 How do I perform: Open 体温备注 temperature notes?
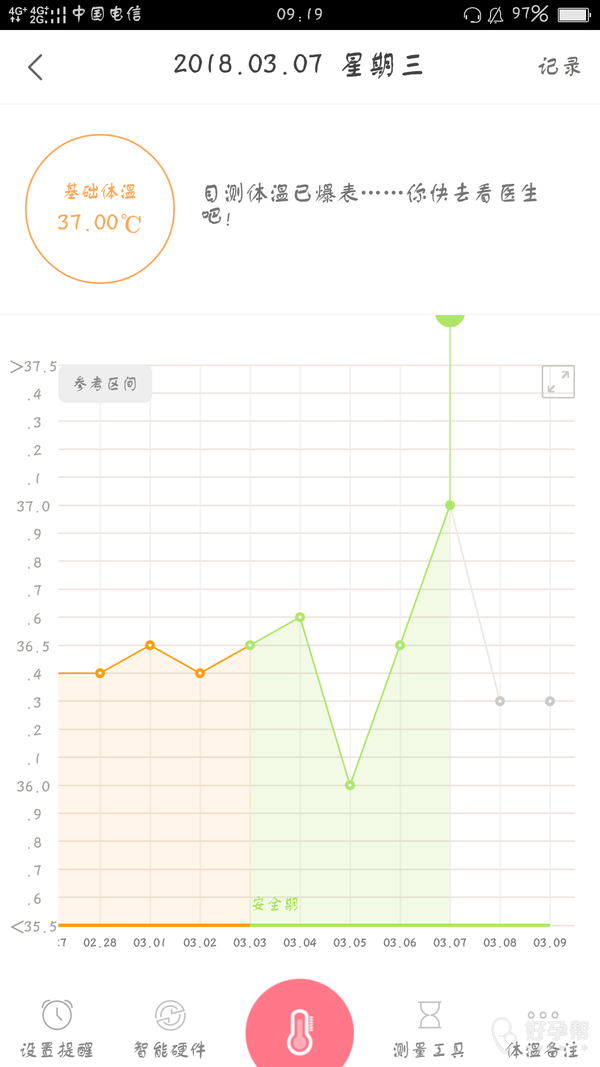pos(542,1028)
